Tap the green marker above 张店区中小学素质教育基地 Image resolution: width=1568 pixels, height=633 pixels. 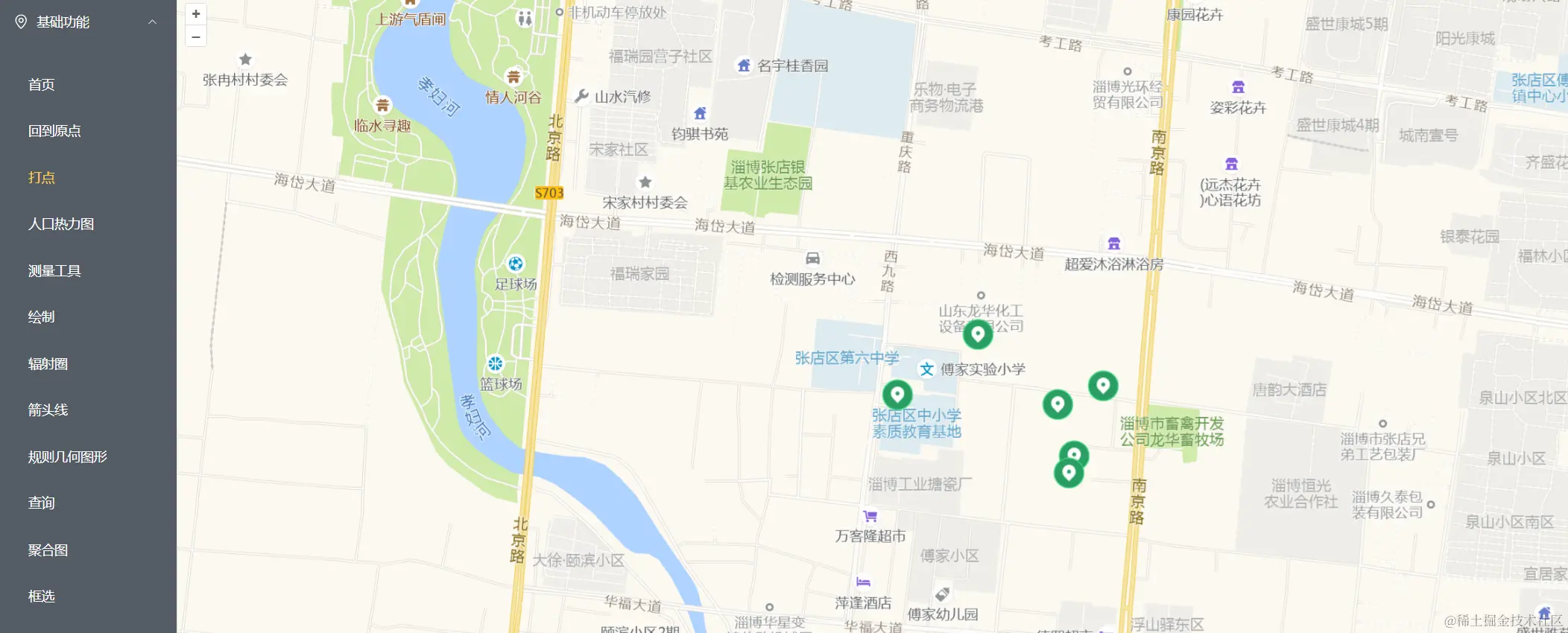click(897, 394)
